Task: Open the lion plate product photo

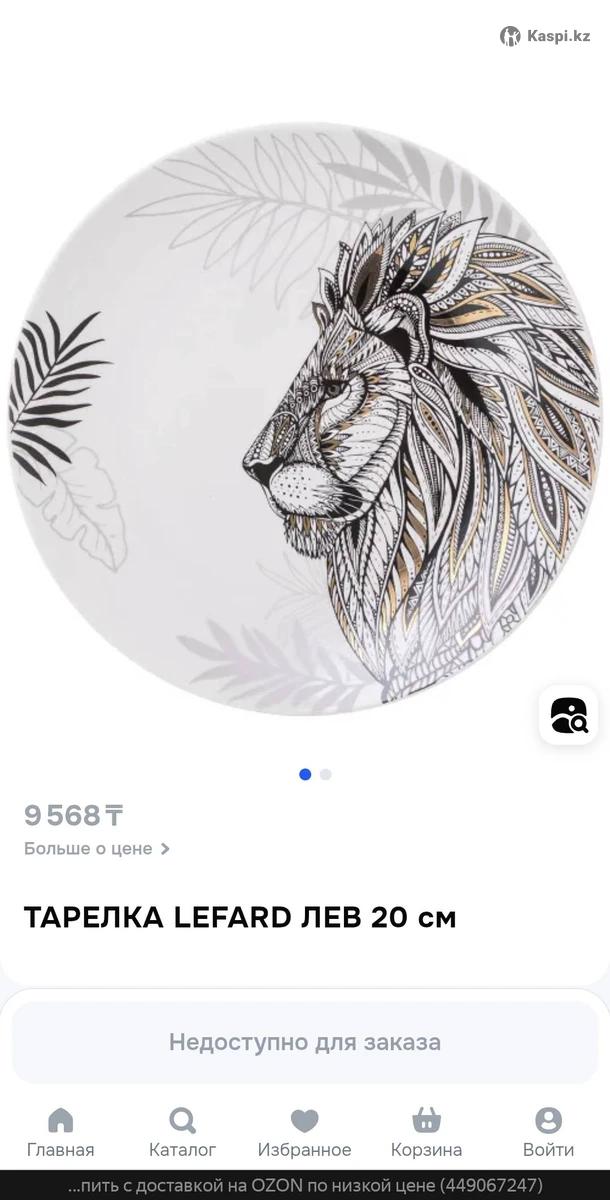Action: (305, 420)
